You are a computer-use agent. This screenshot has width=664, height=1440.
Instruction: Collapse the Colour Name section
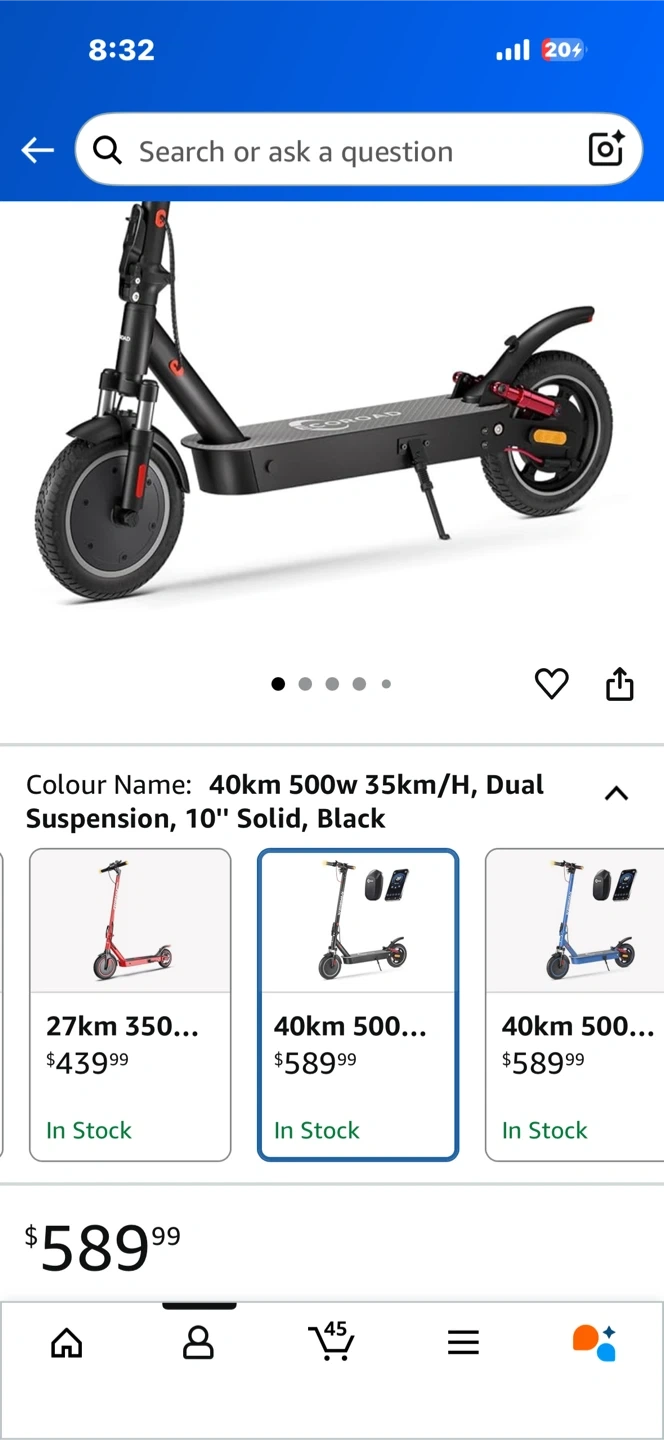617,793
